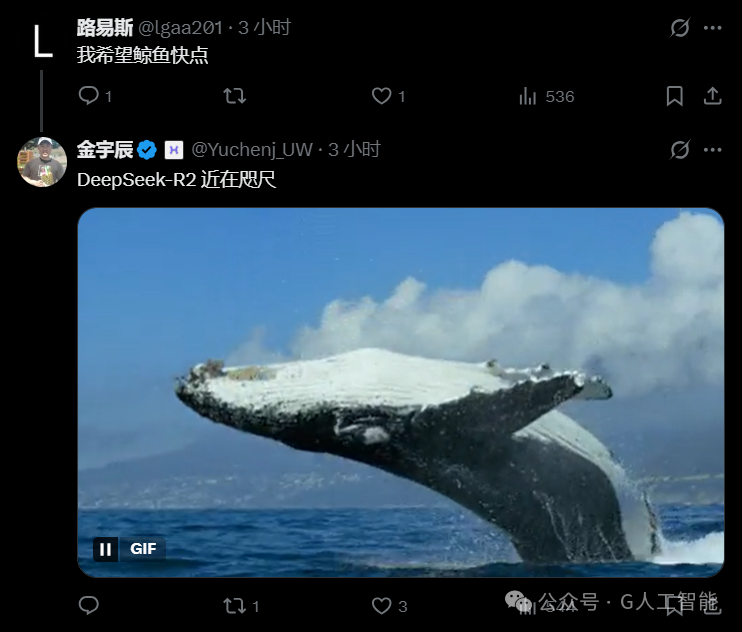Repost 路易斯's tweet
Screen dimensions: 742x632
pyautogui.click(x=235, y=96)
